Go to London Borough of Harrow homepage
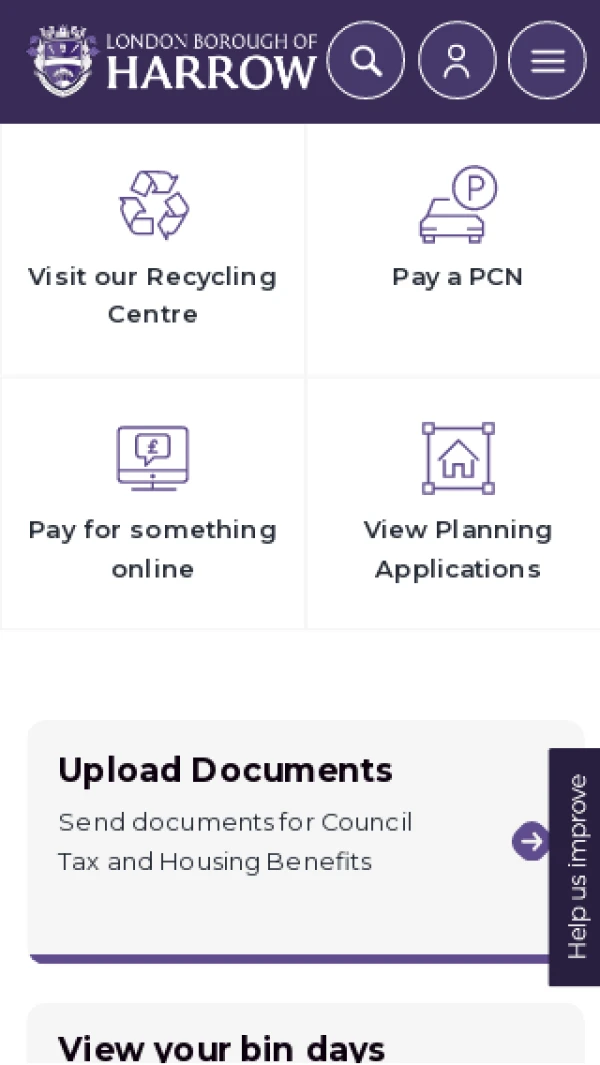This screenshot has width=600, height=1065. 173,61
